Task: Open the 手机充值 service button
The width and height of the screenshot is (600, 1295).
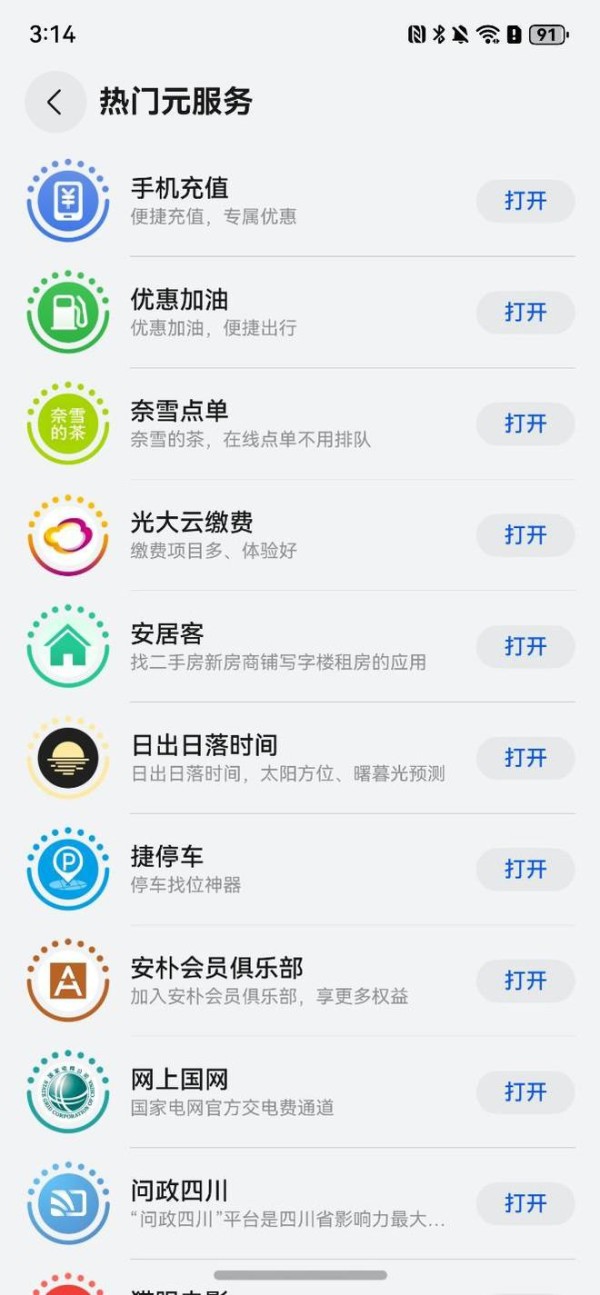Action: 525,201
